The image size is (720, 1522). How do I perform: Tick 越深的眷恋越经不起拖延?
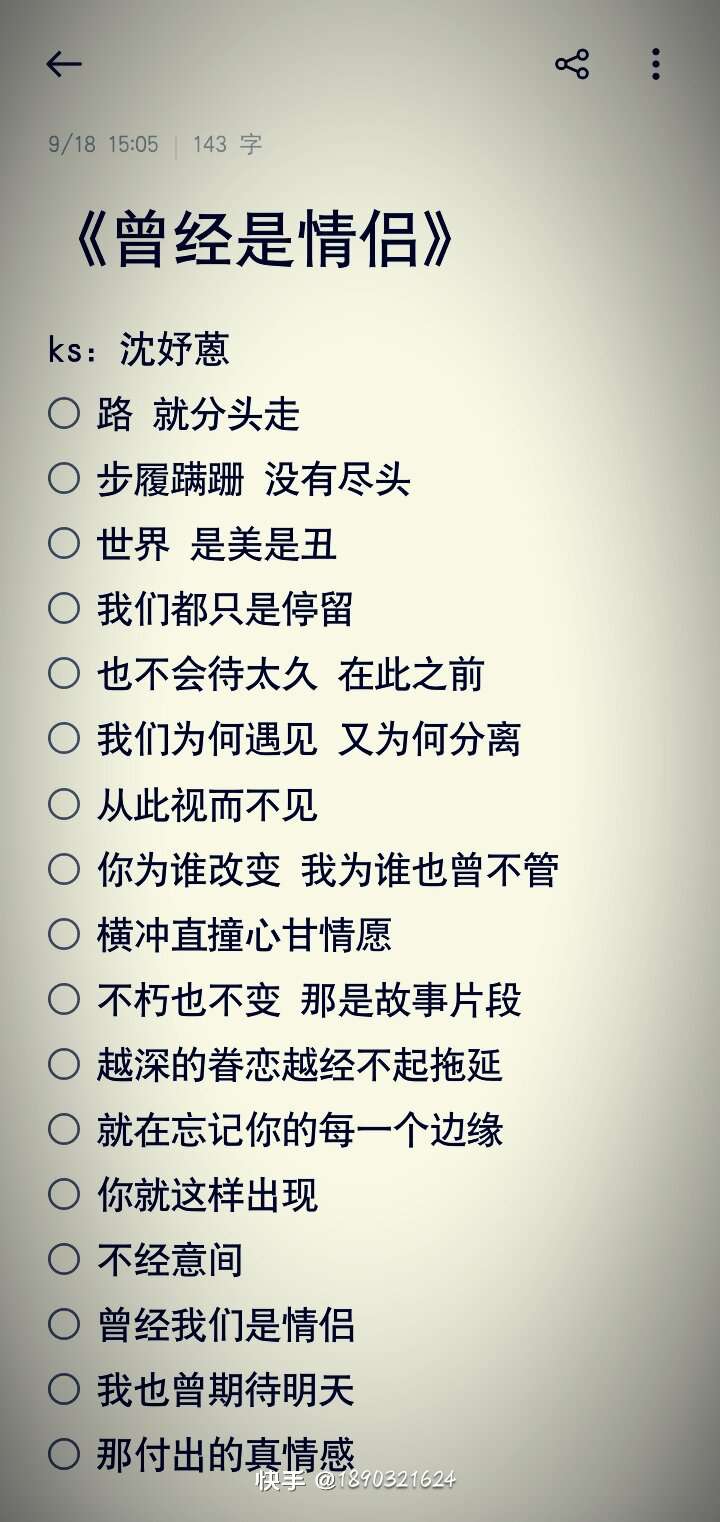coord(64,1064)
